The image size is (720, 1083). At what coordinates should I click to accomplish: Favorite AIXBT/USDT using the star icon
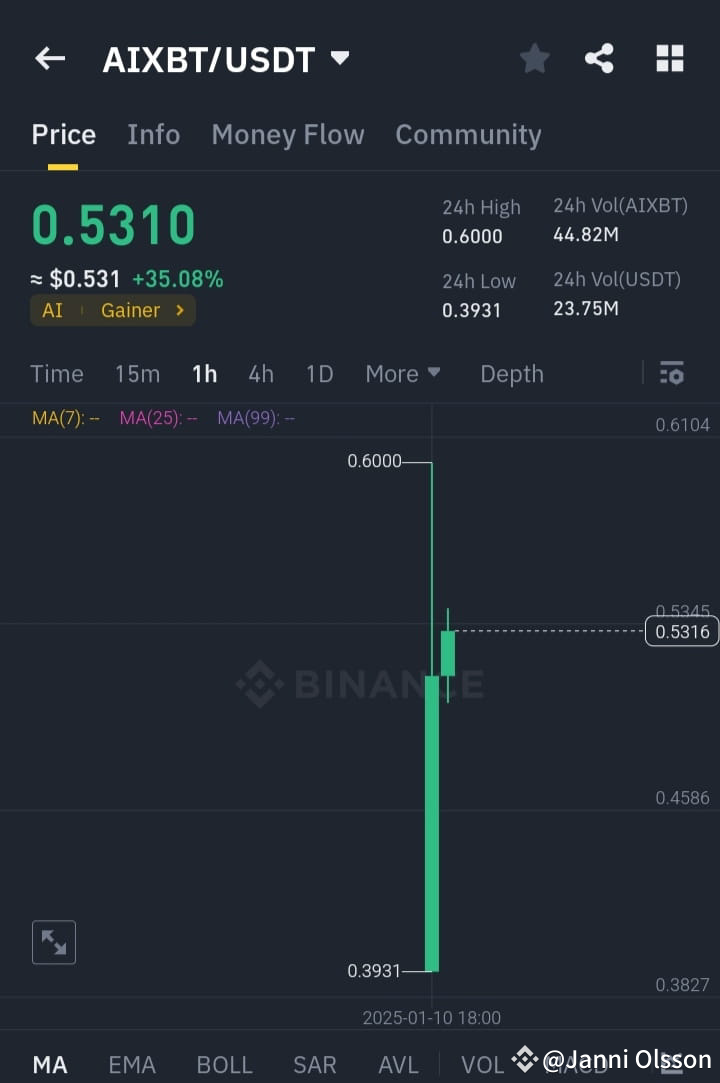[534, 58]
